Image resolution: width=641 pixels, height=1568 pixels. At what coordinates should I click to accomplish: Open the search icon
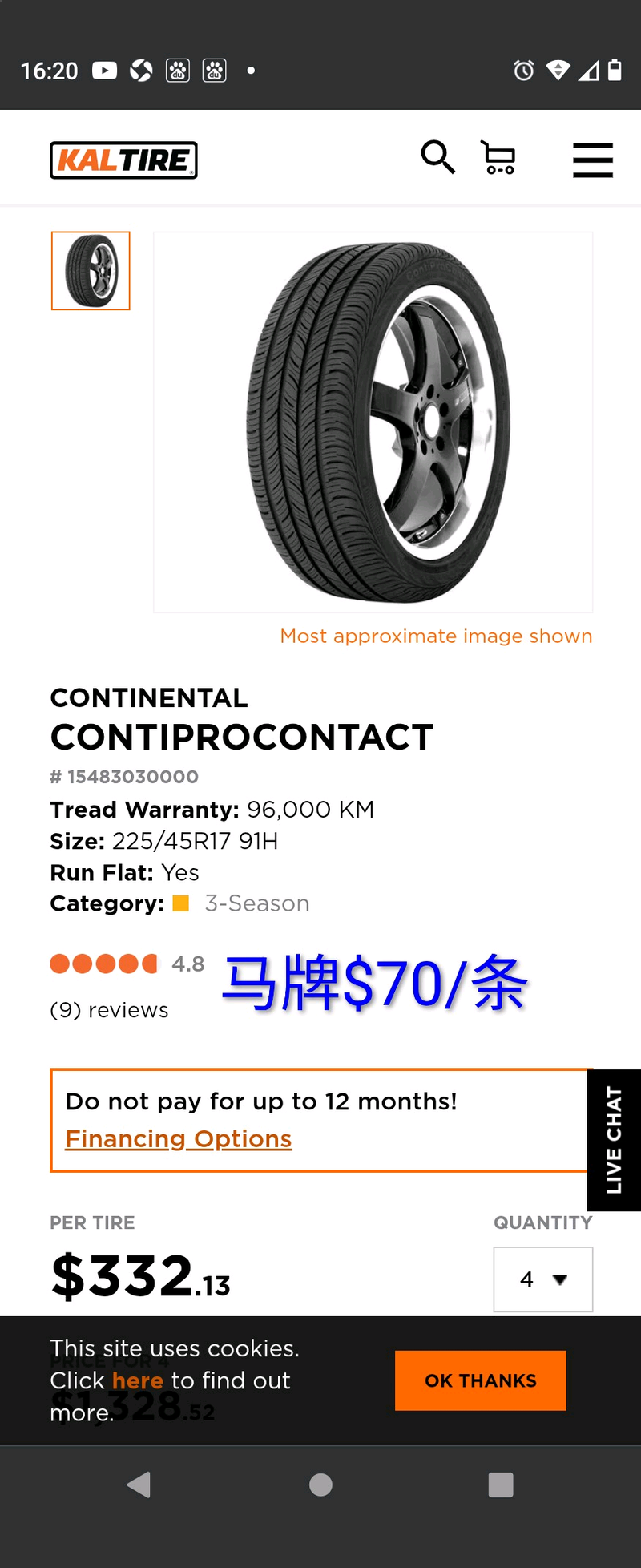point(438,158)
